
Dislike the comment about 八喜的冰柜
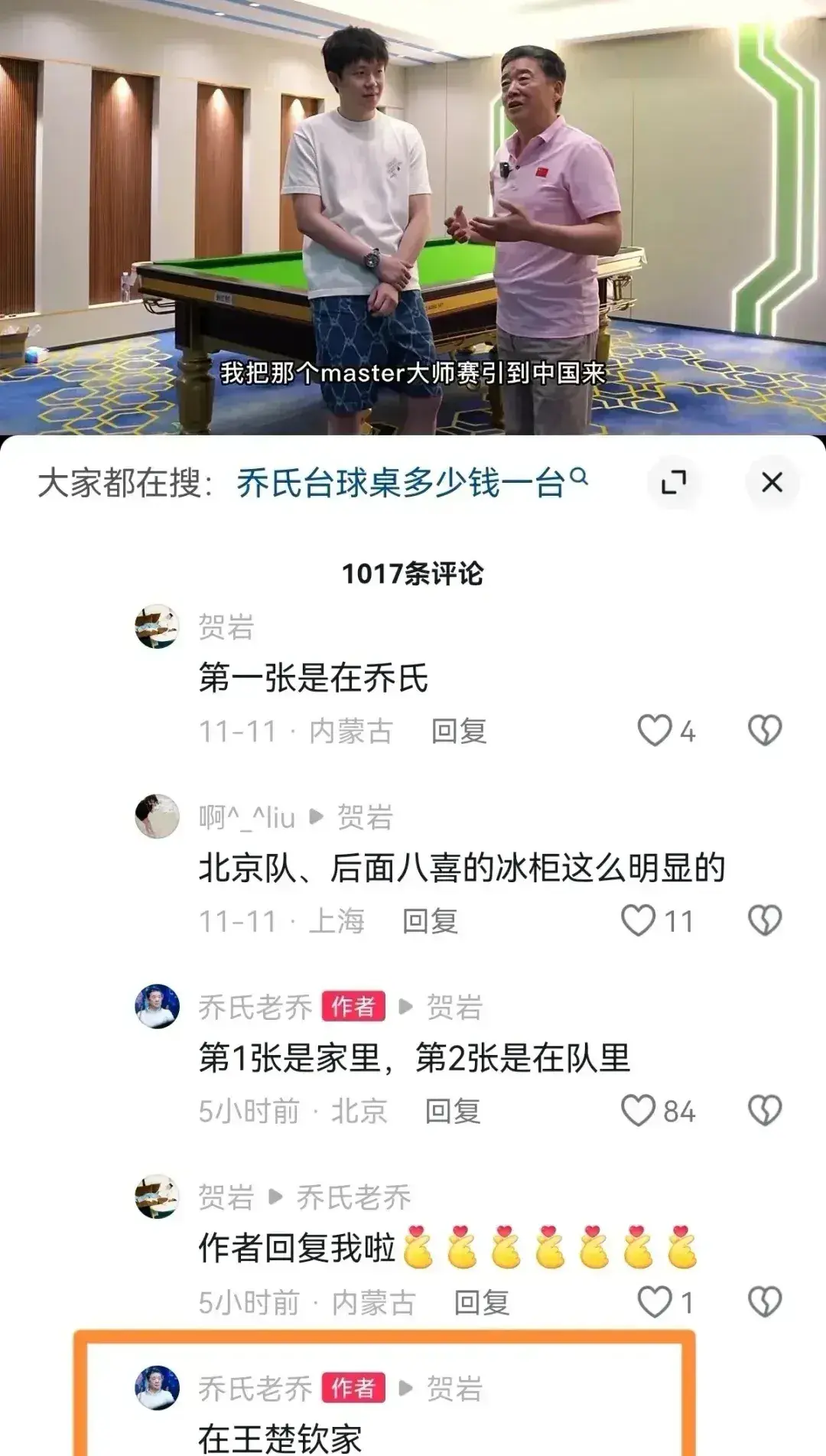(764, 920)
